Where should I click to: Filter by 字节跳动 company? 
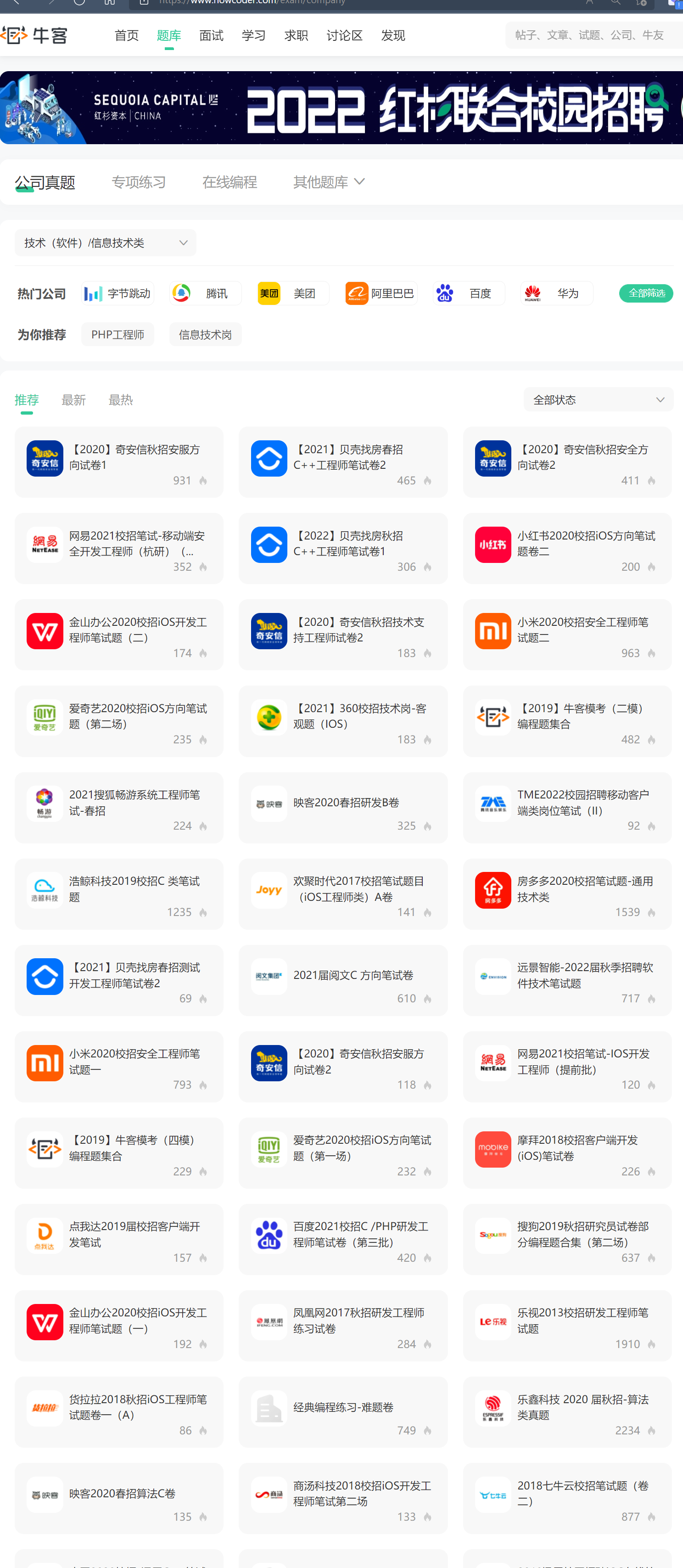pos(118,293)
